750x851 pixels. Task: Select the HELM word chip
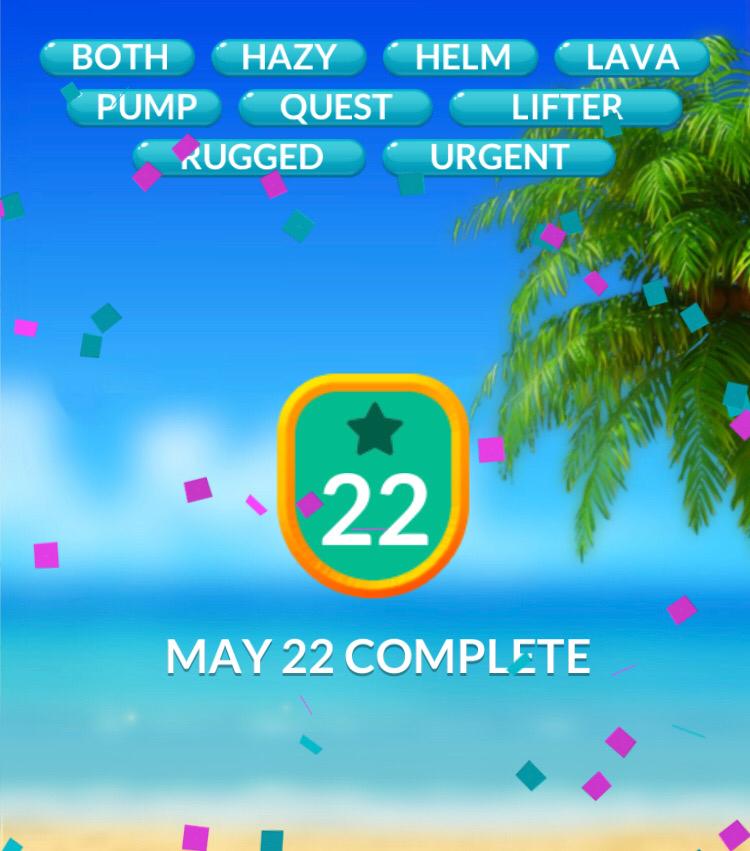tap(460, 58)
